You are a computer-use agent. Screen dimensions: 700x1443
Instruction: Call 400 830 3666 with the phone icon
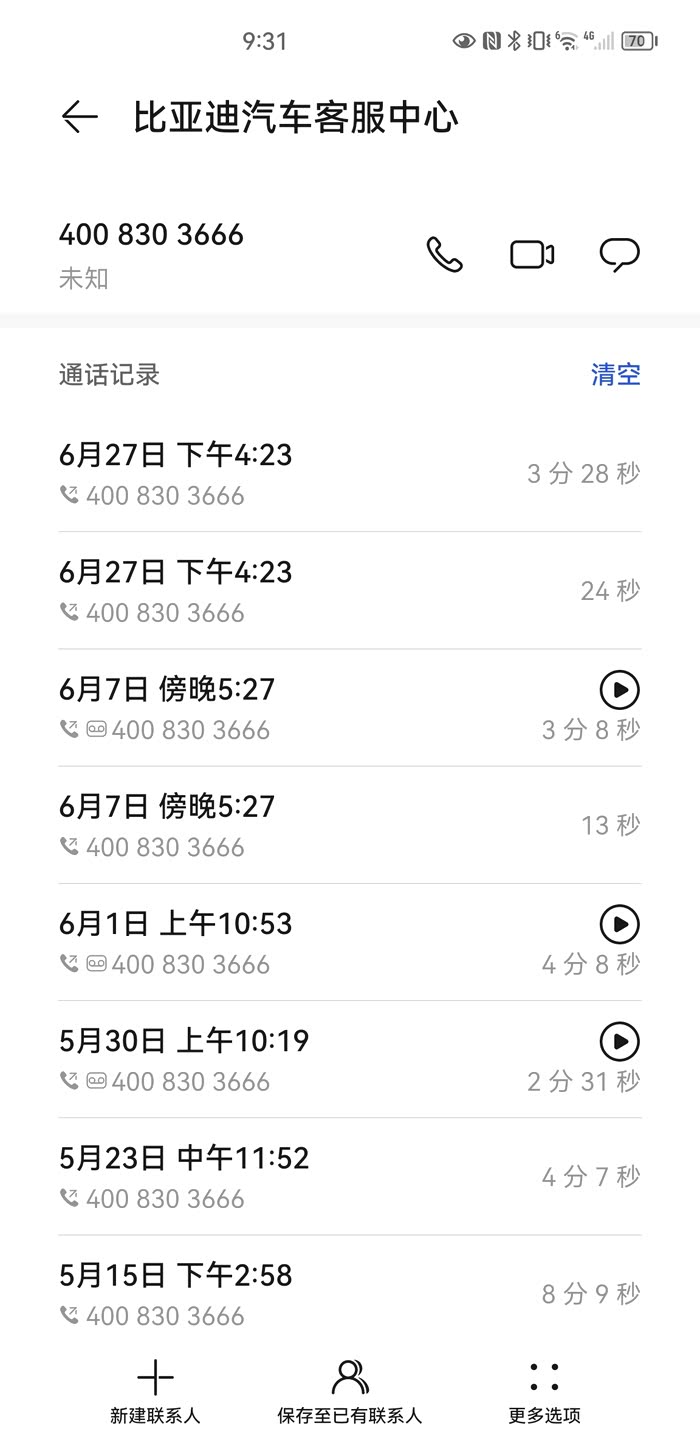444,255
